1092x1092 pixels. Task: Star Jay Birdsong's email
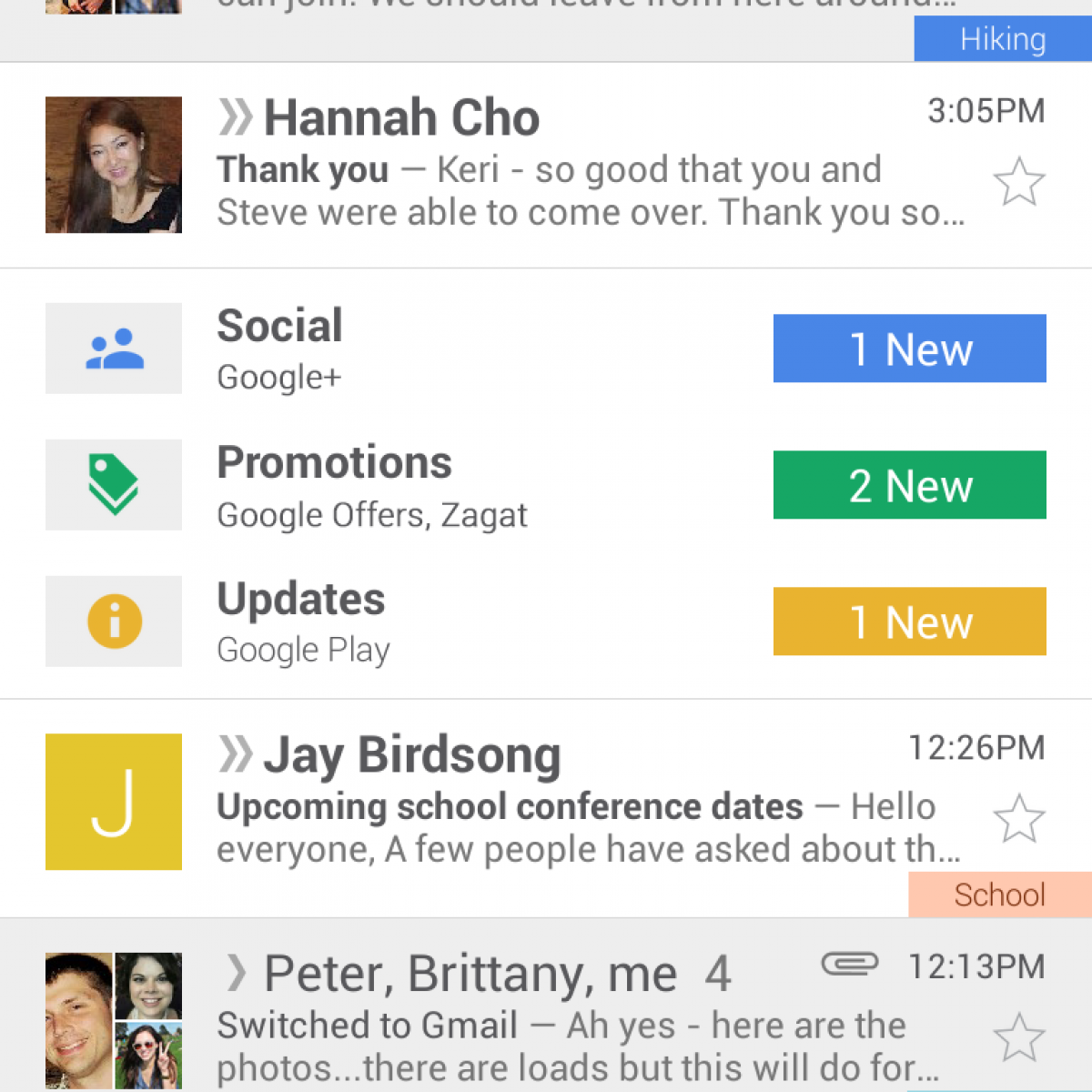click(x=1018, y=818)
